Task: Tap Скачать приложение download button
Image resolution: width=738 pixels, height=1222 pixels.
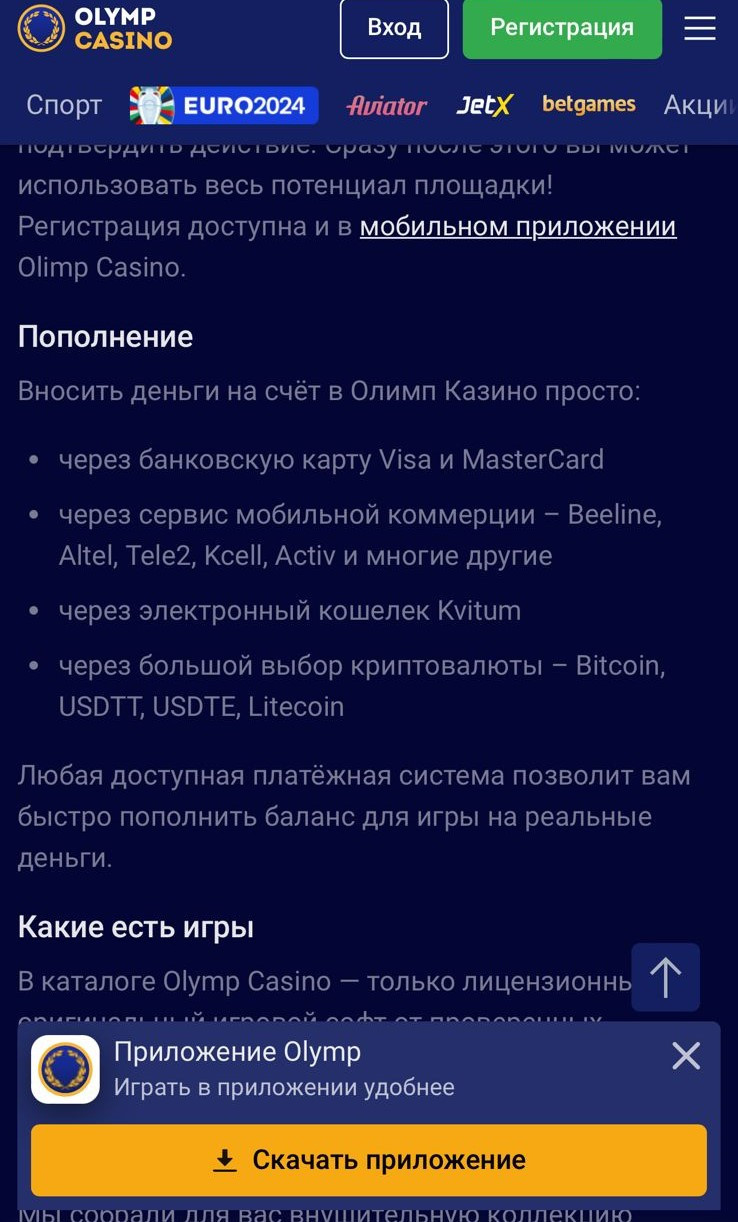Action: 368,1160
